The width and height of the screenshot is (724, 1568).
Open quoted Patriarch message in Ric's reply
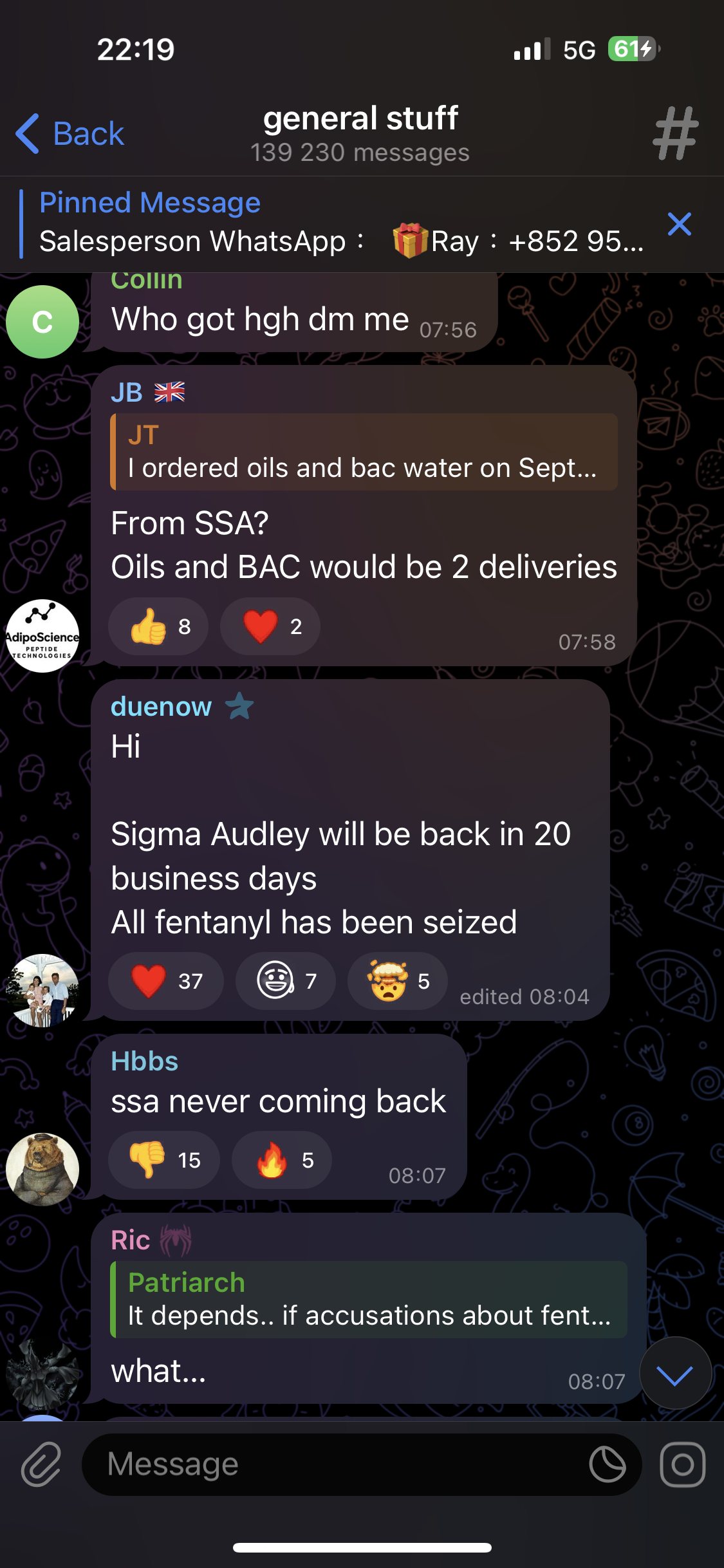(x=369, y=1300)
